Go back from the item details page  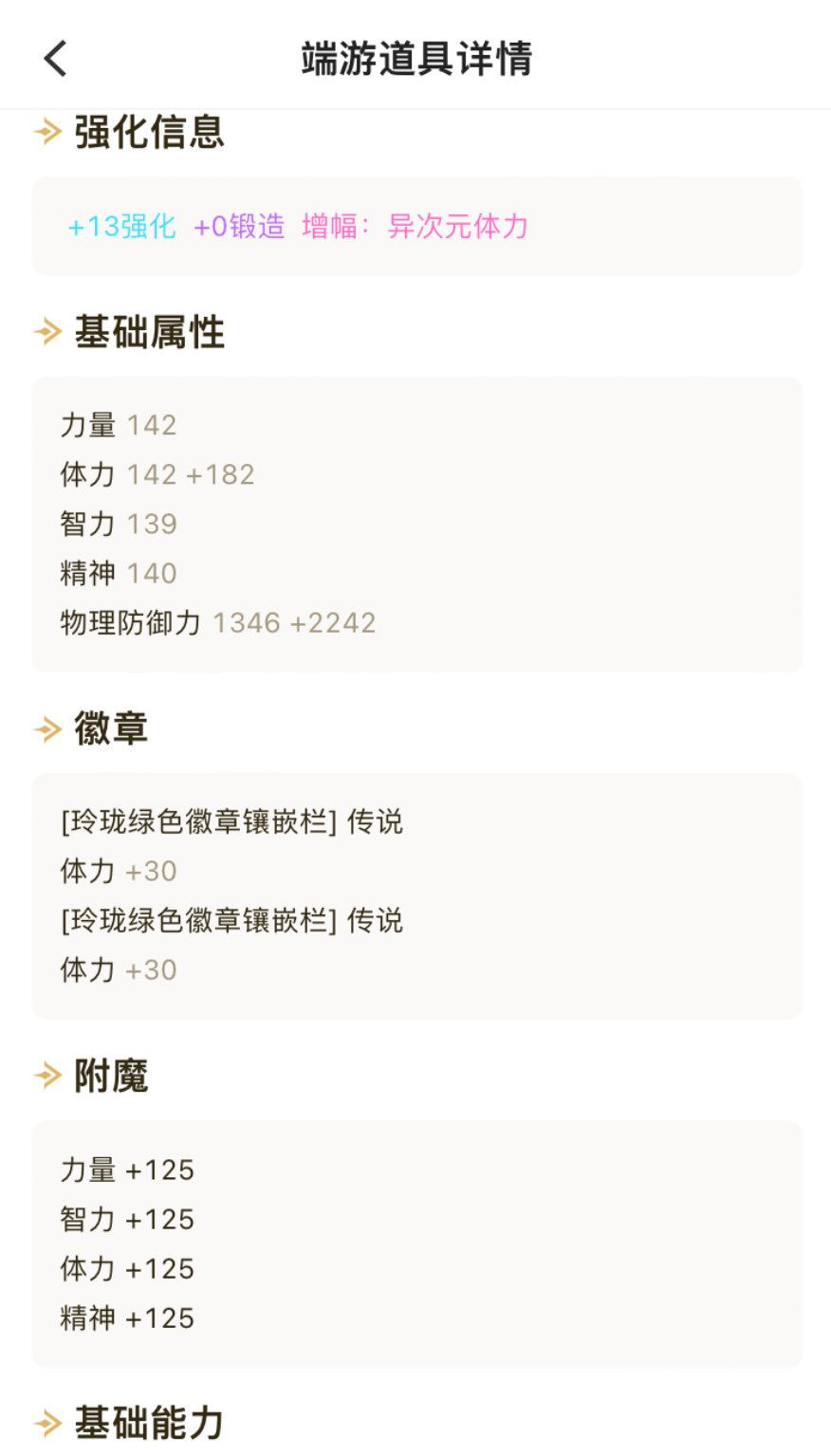tap(55, 58)
